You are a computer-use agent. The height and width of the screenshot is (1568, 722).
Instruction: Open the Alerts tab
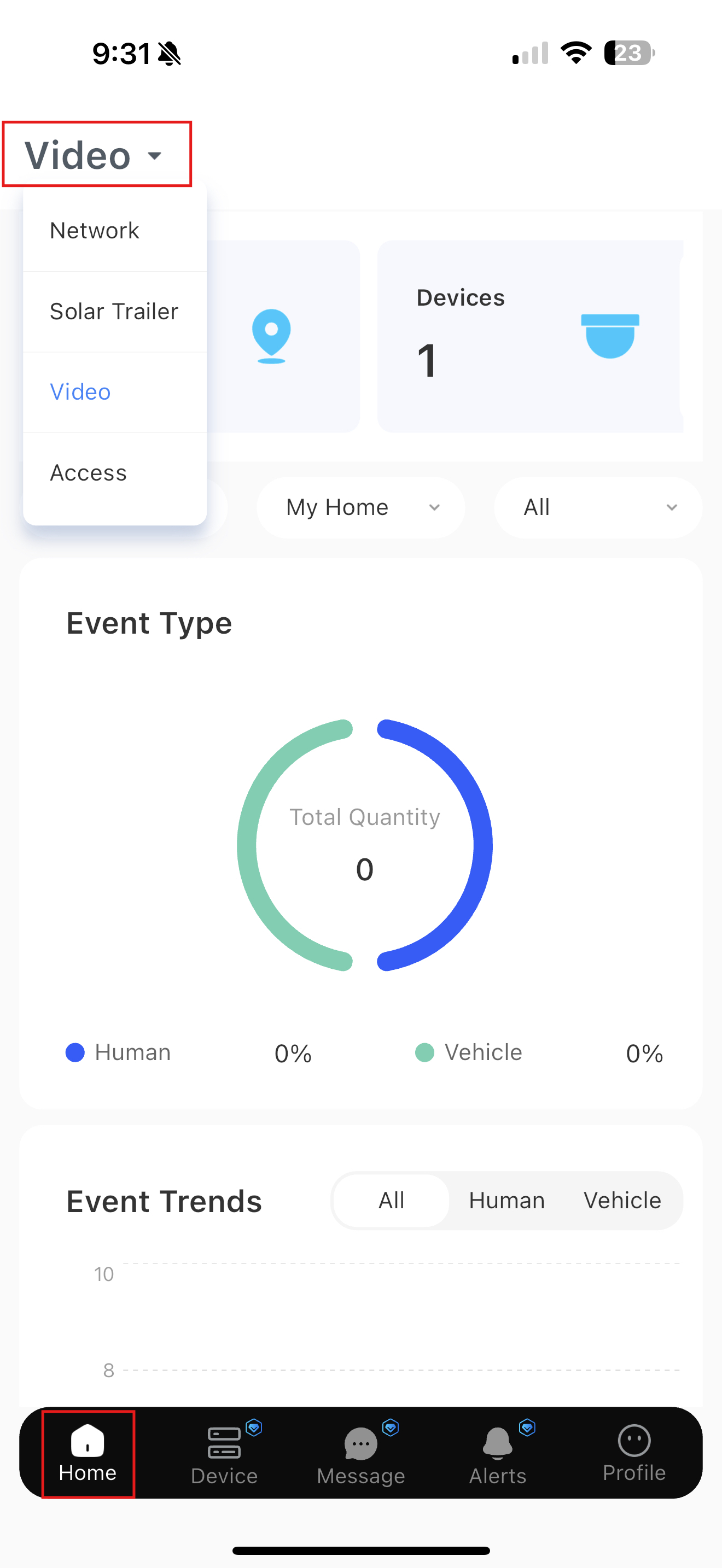point(497,1455)
